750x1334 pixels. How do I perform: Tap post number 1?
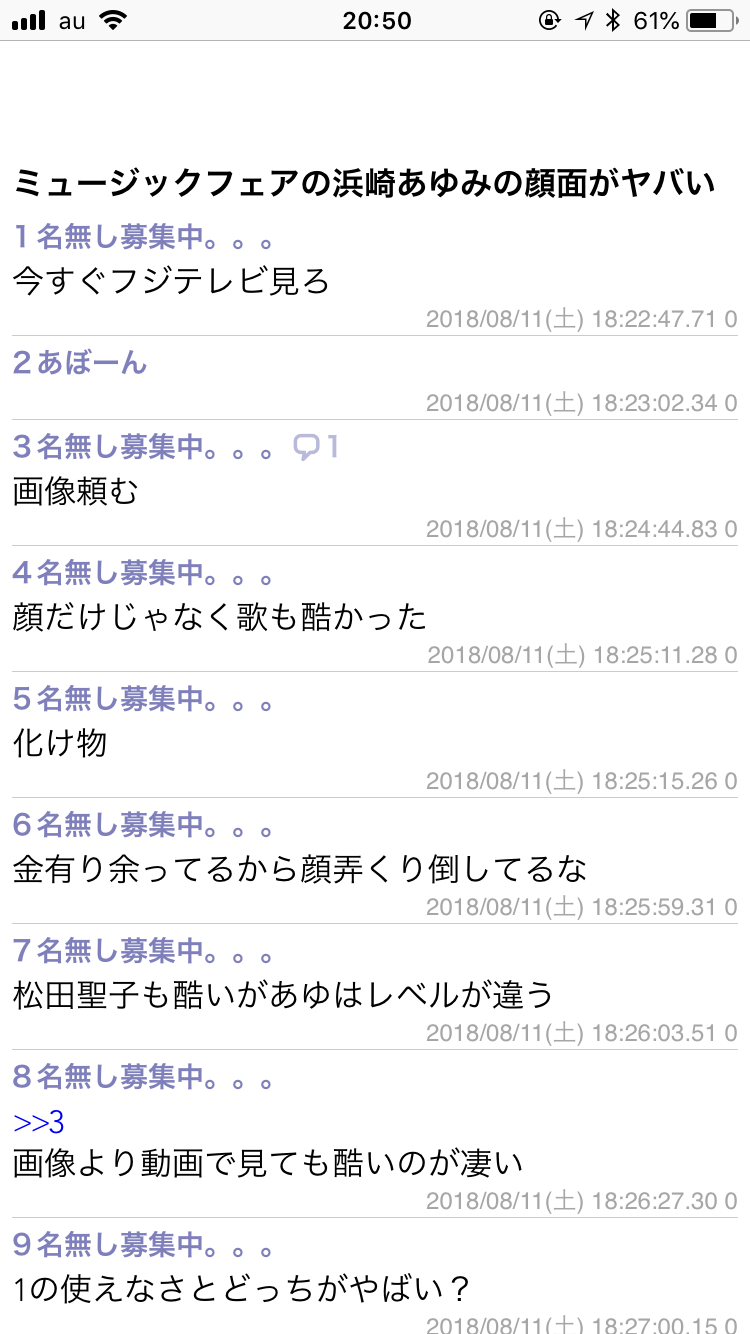18,238
